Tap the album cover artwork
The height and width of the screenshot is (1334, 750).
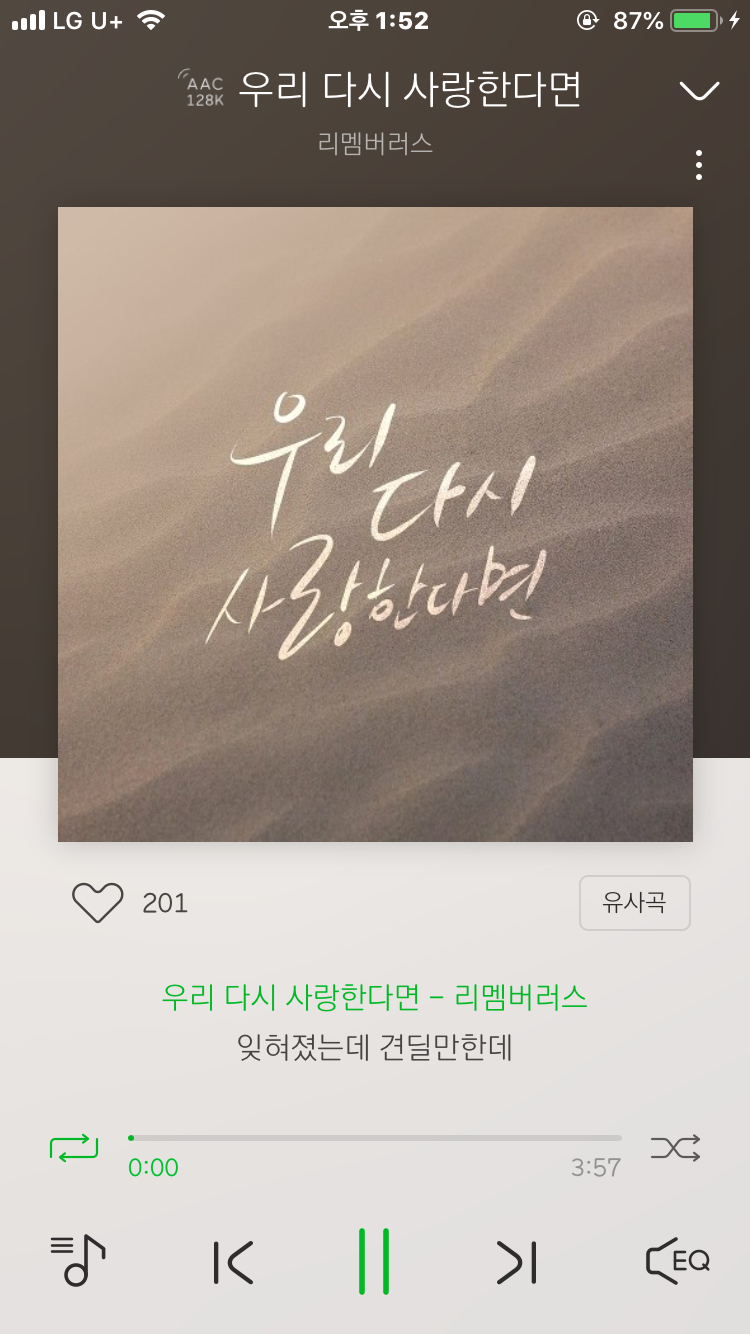375,522
